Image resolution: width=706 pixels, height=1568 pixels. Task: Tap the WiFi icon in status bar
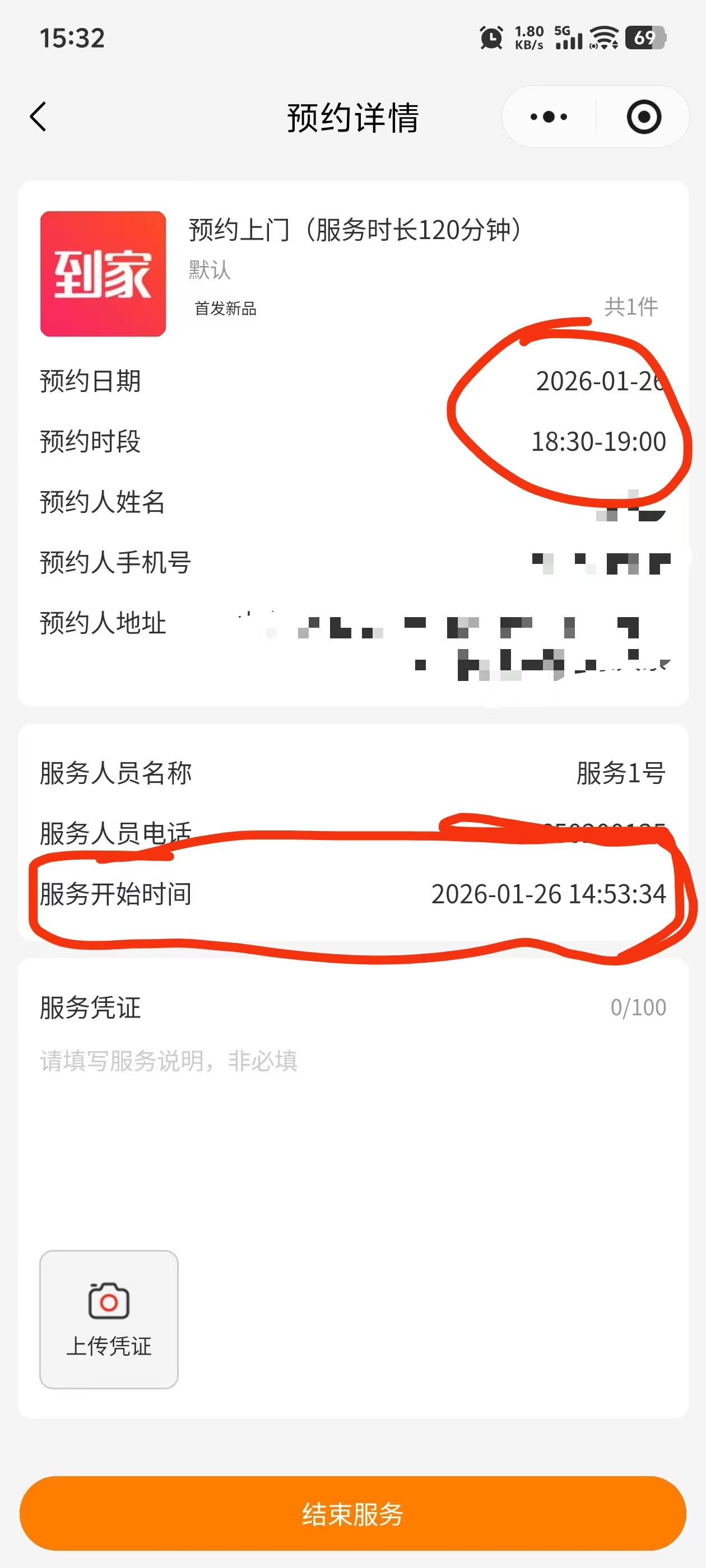(x=602, y=38)
